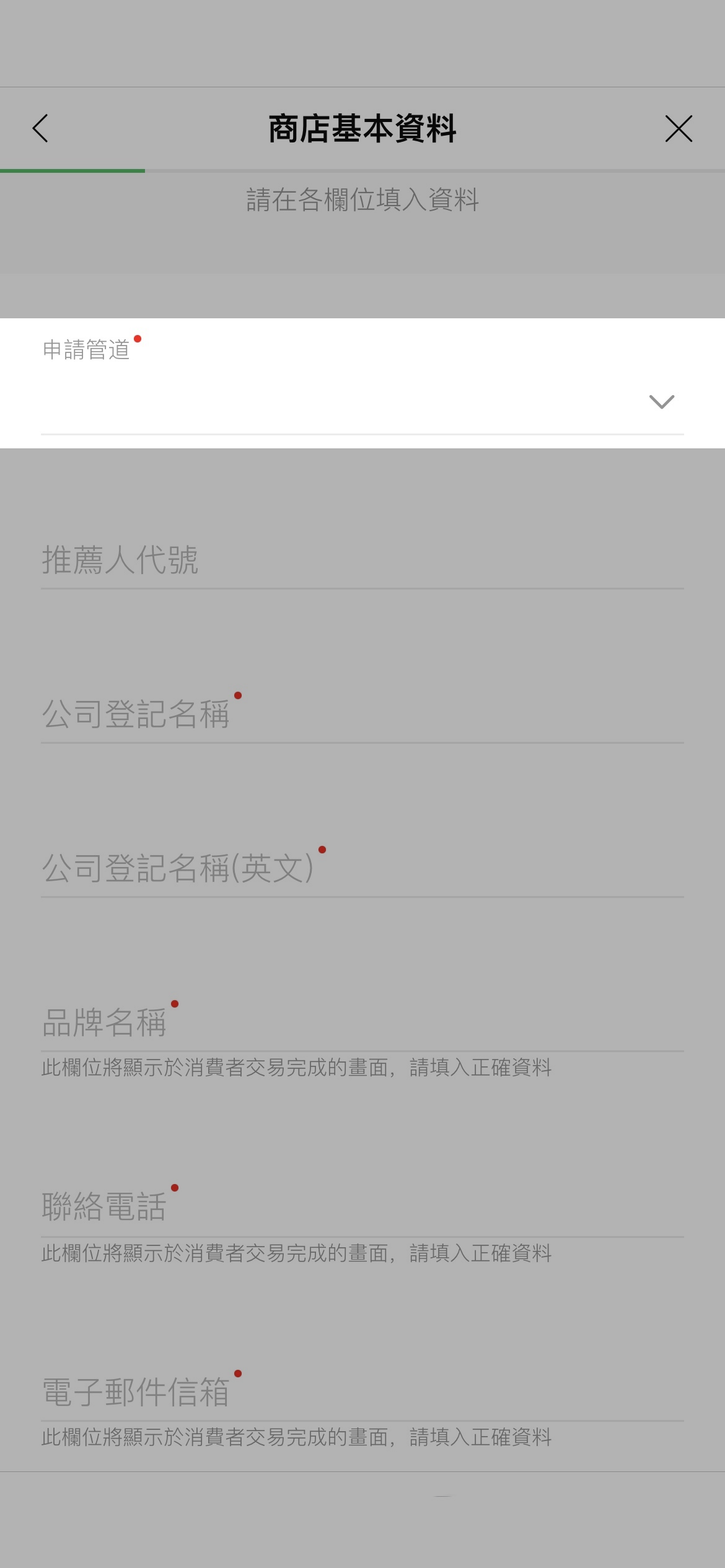This screenshot has width=725, height=1568.
Task: Focus the 推薦人代號 field
Action: [362, 560]
